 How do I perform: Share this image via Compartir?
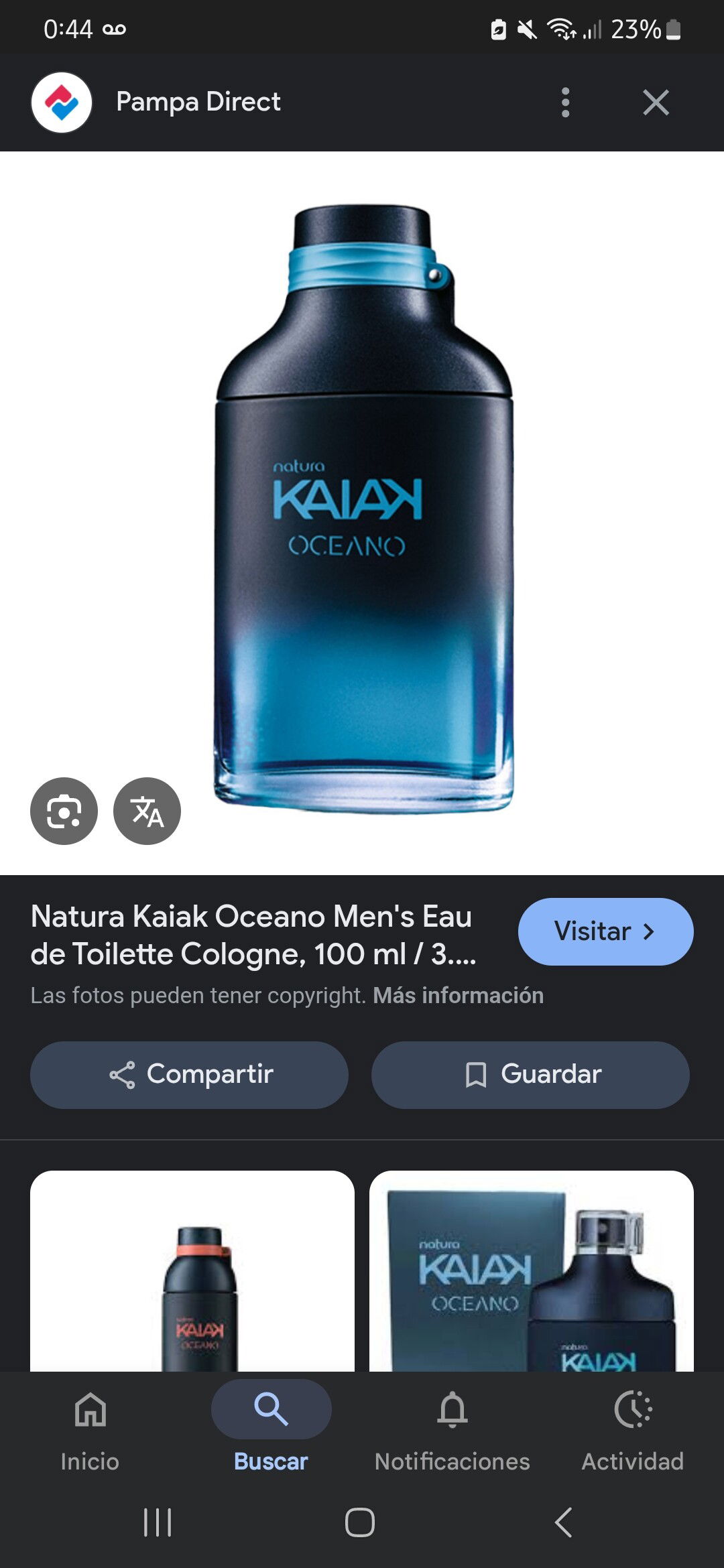pos(189,1075)
